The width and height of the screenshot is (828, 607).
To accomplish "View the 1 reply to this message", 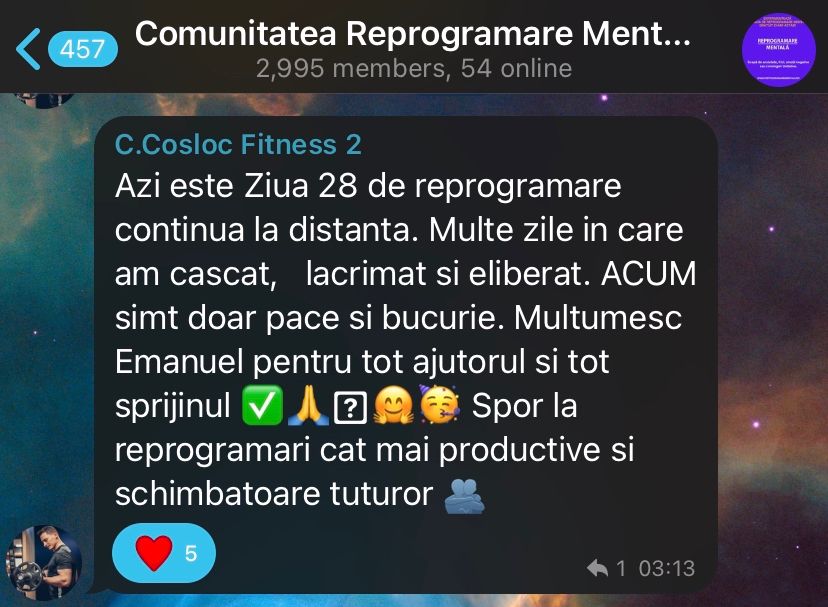I will 607,568.
